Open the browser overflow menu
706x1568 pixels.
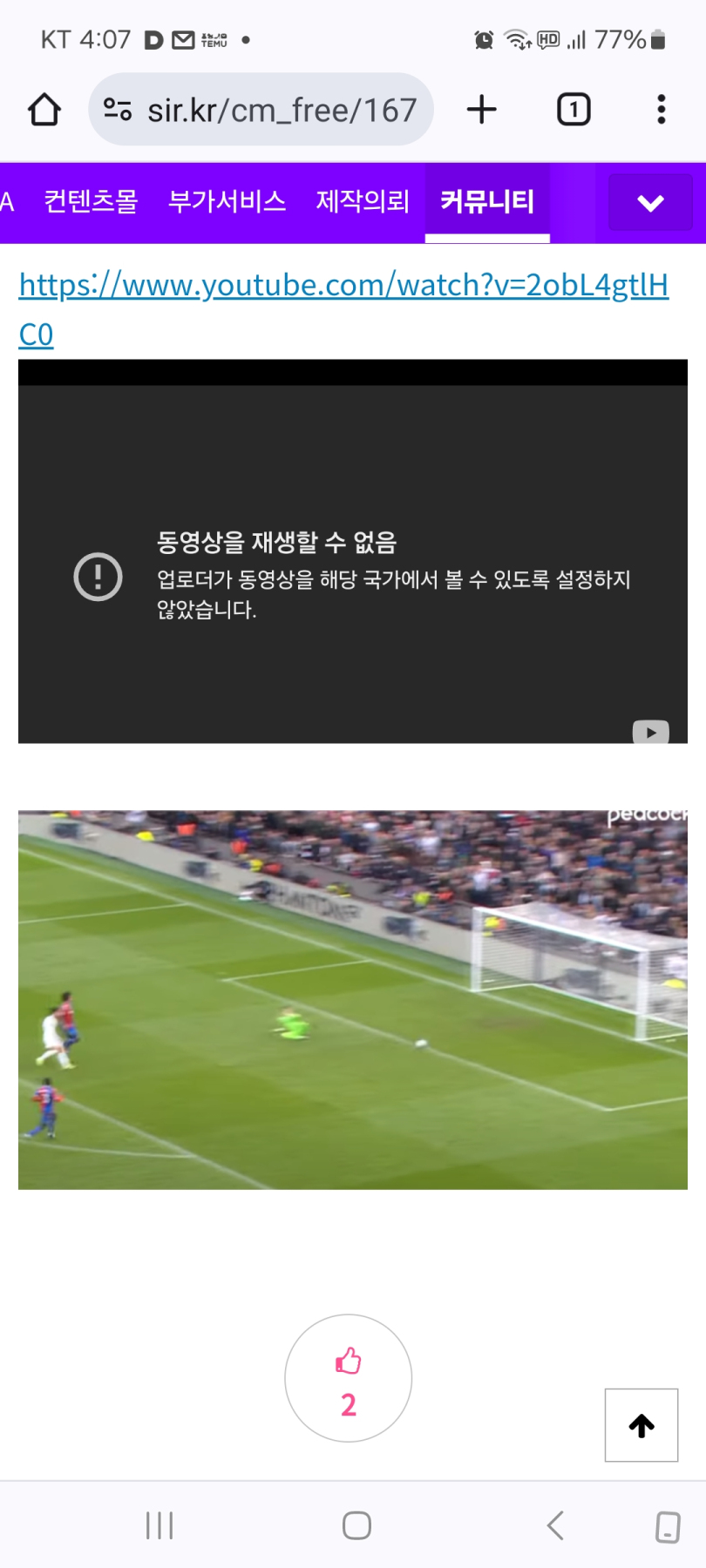coord(662,110)
